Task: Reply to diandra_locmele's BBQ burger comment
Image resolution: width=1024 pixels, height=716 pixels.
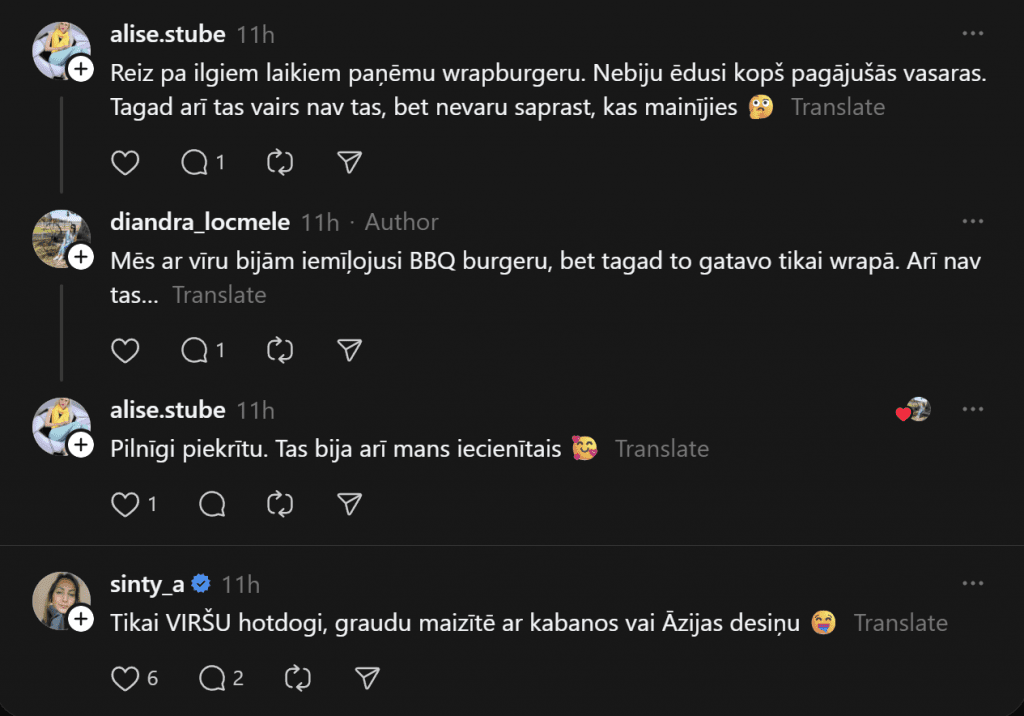Action: coord(195,350)
